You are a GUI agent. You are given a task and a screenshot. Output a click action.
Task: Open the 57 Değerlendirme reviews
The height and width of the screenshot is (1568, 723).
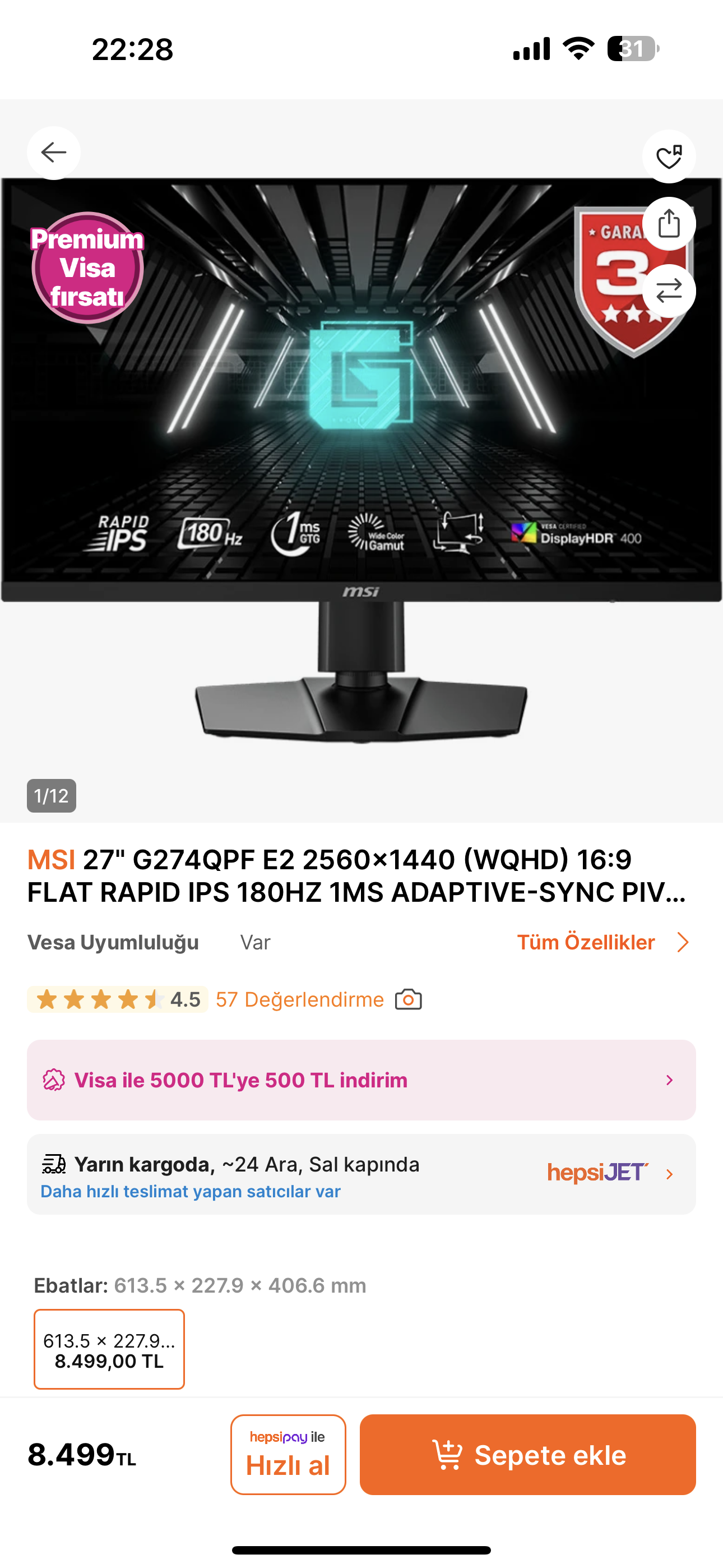coord(299,999)
